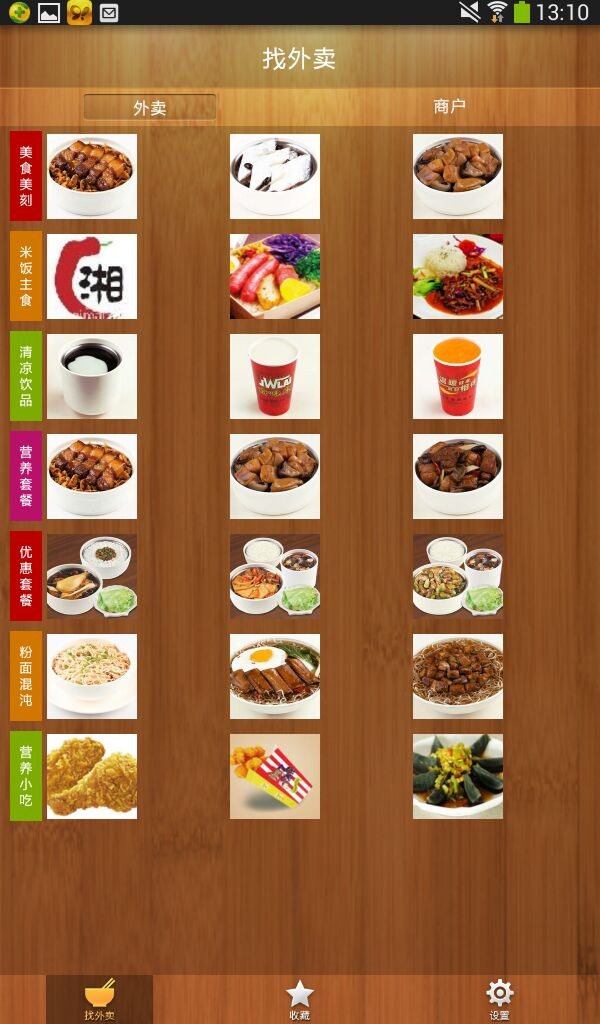The height and width of the screenshot is (1024, 600).
Task: Open the 营养小吃 category
Action: pyautogui.click(x=26, y=776)
